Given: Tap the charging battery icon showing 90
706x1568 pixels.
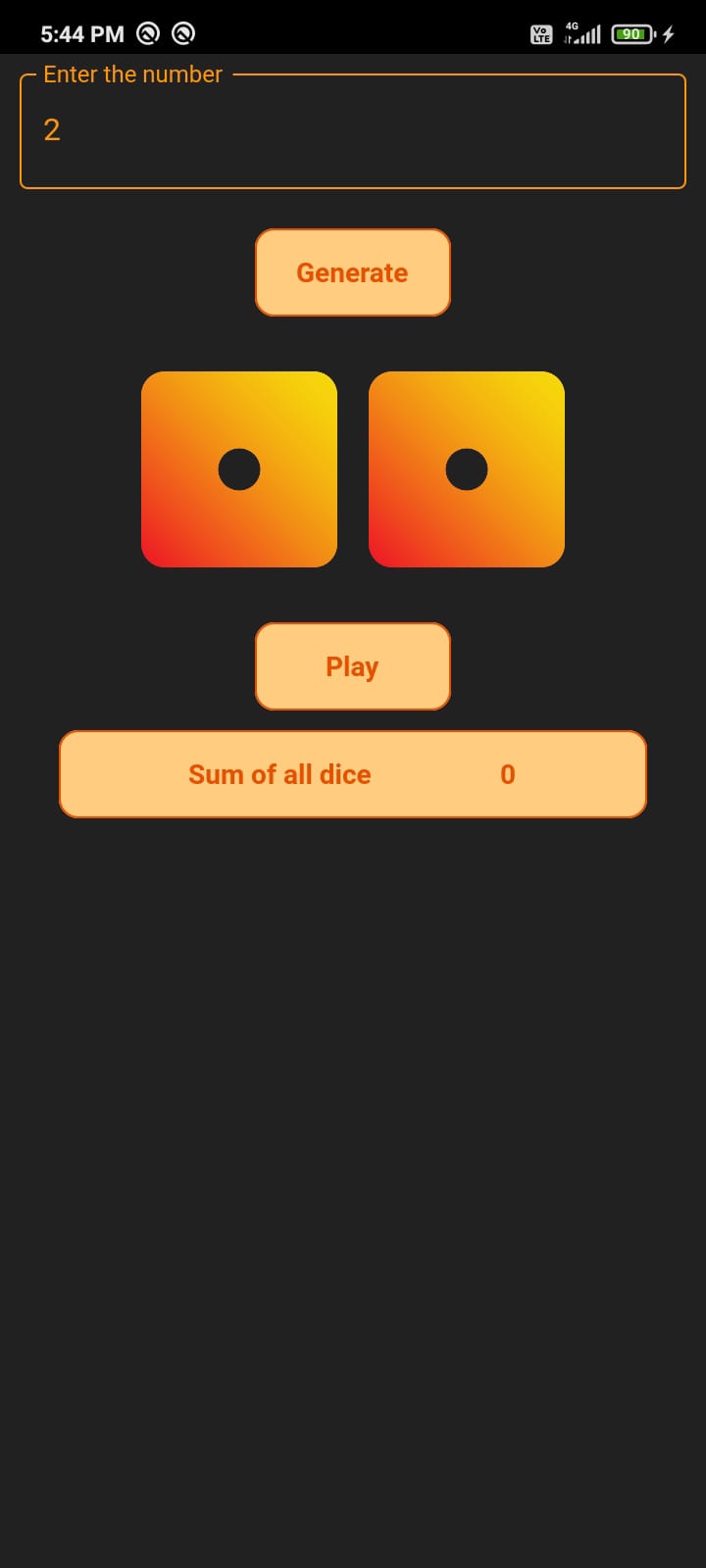Looking at the screenshot, I should [632, 32].
